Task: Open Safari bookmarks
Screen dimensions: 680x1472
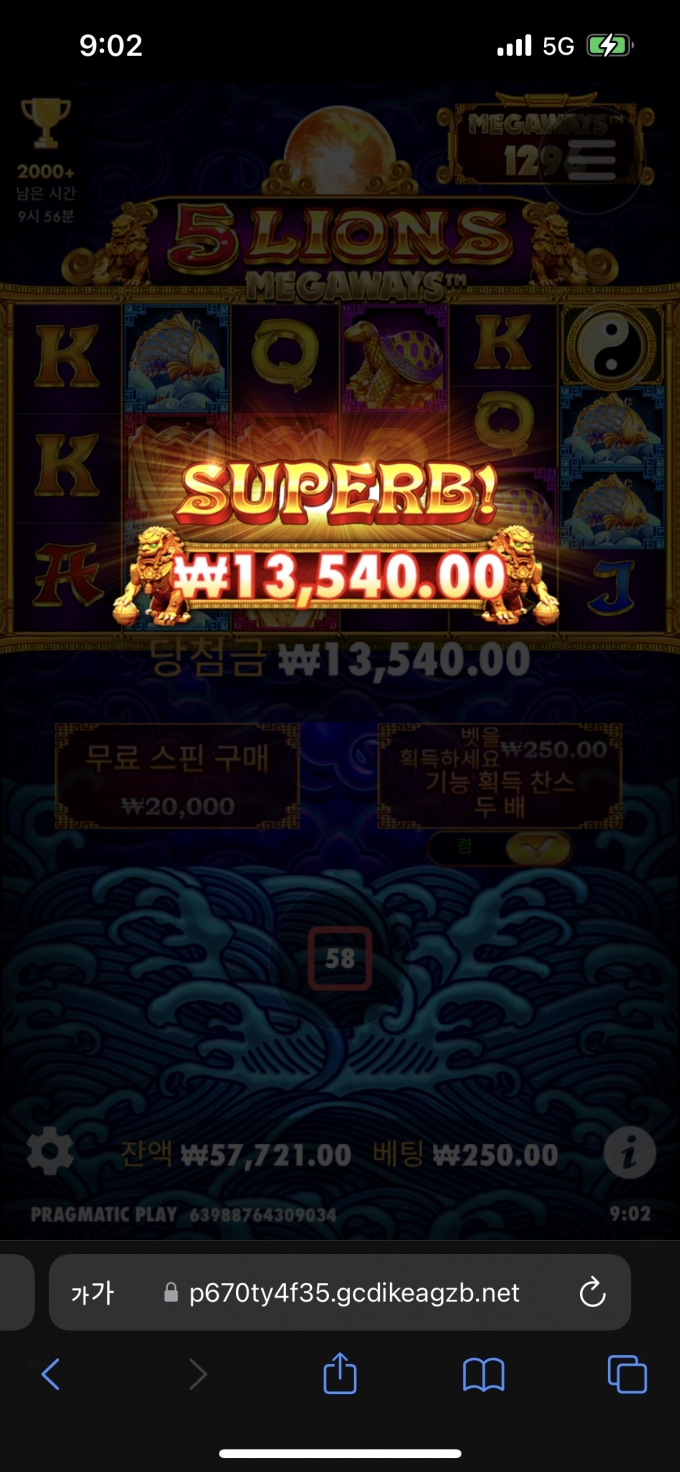Action: (483, 1375)
